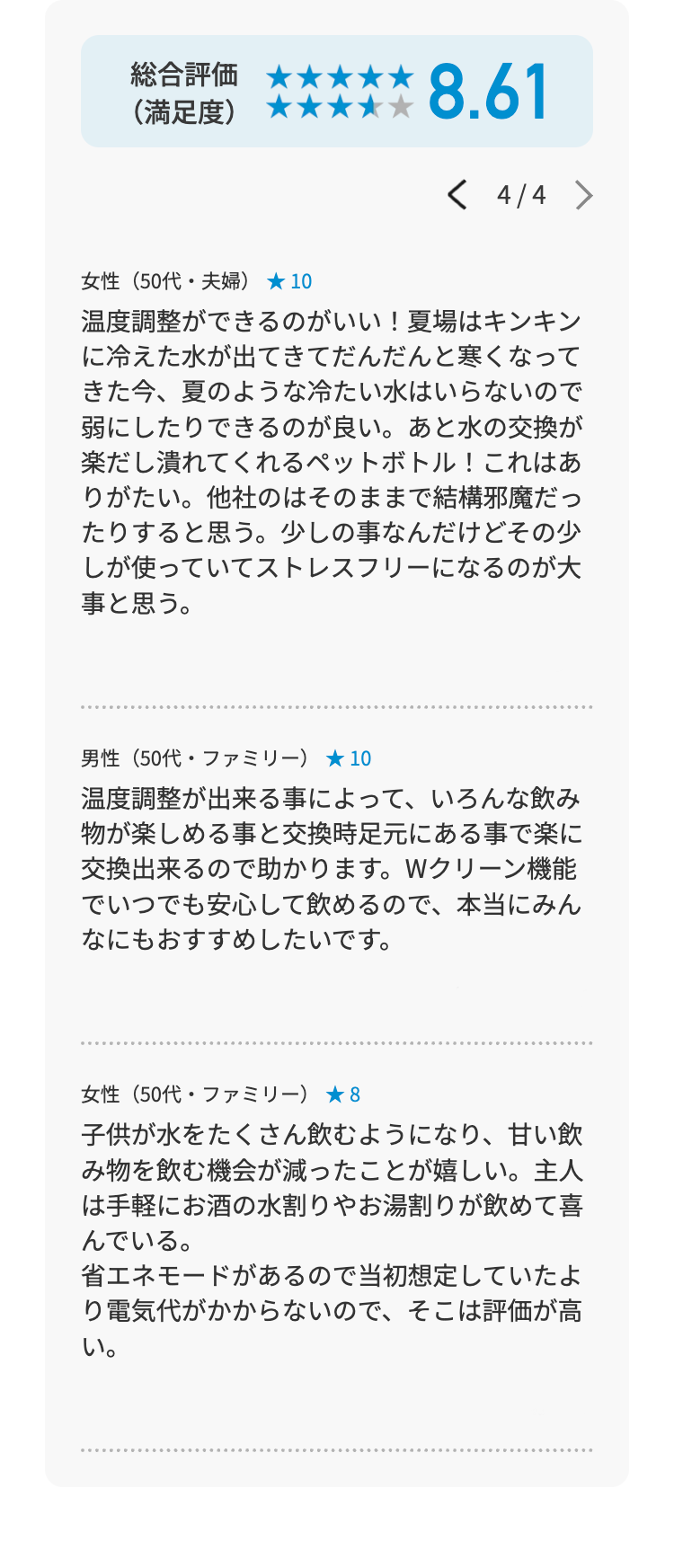
Task: Click the 総合評価（満足度） label
Action: tap(186, 89)
